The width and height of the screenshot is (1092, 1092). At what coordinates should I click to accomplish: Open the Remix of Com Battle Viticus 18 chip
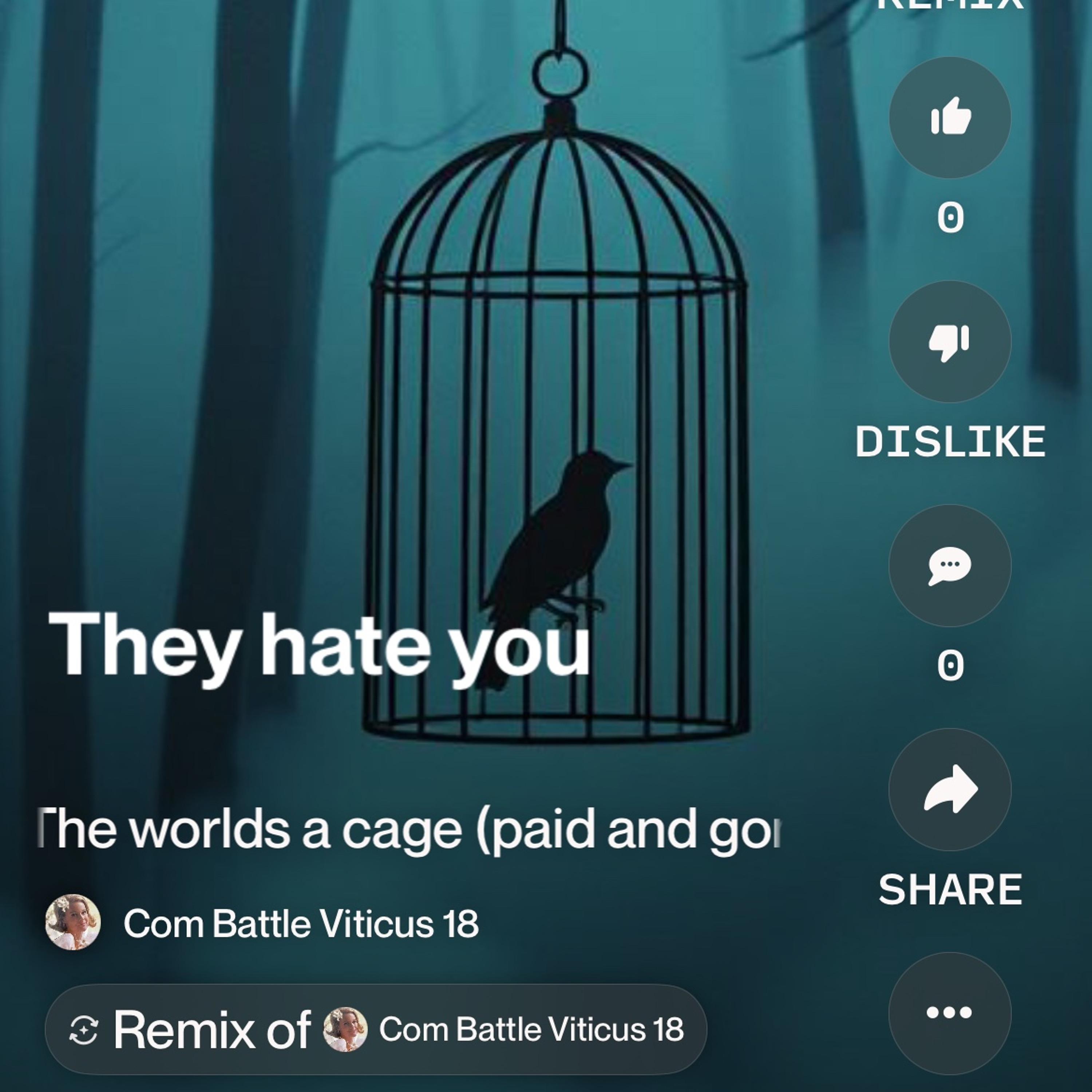pos(375,1029)
